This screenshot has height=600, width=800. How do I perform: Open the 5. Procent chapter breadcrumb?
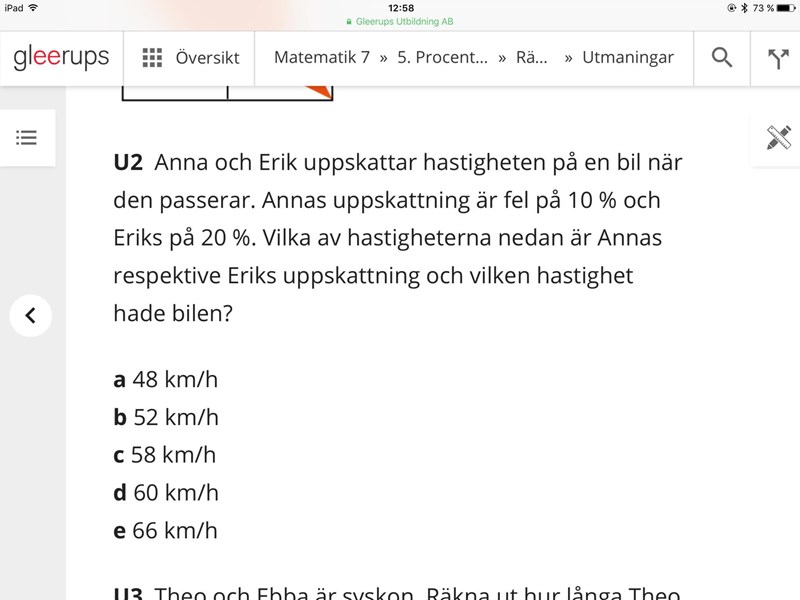click(x=442, y=58)
